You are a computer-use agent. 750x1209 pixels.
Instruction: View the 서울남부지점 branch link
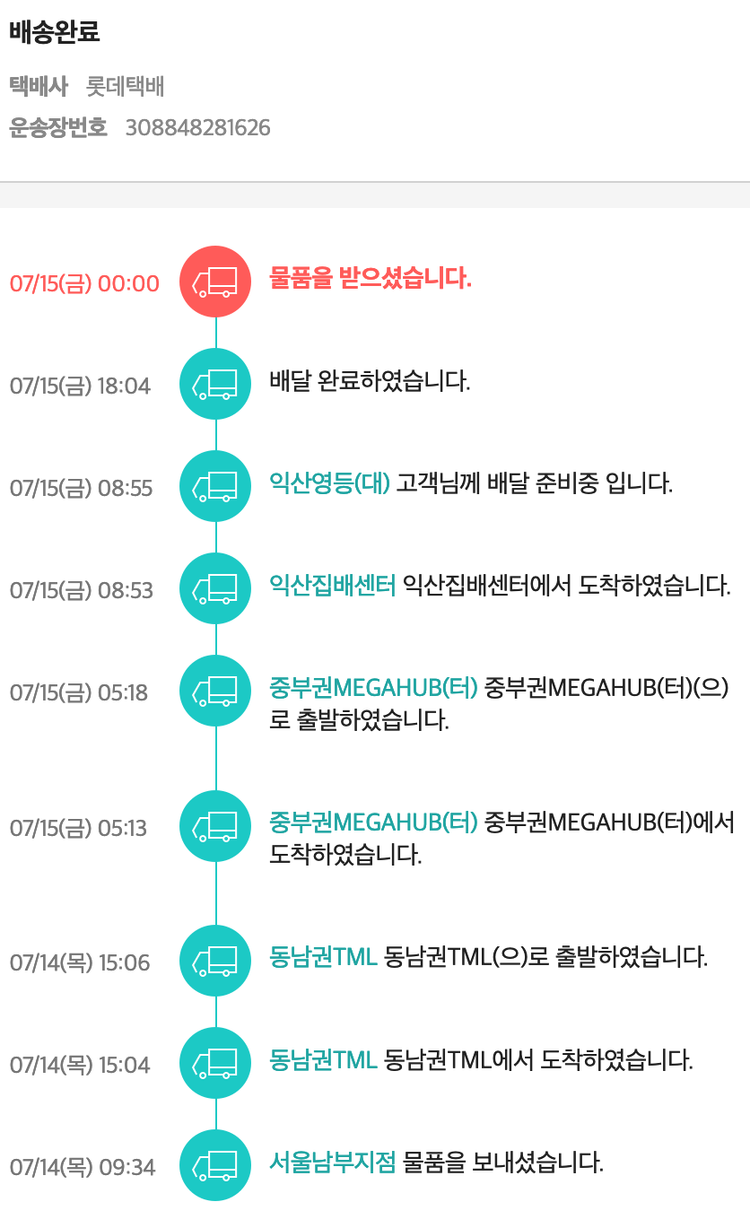333,1163
